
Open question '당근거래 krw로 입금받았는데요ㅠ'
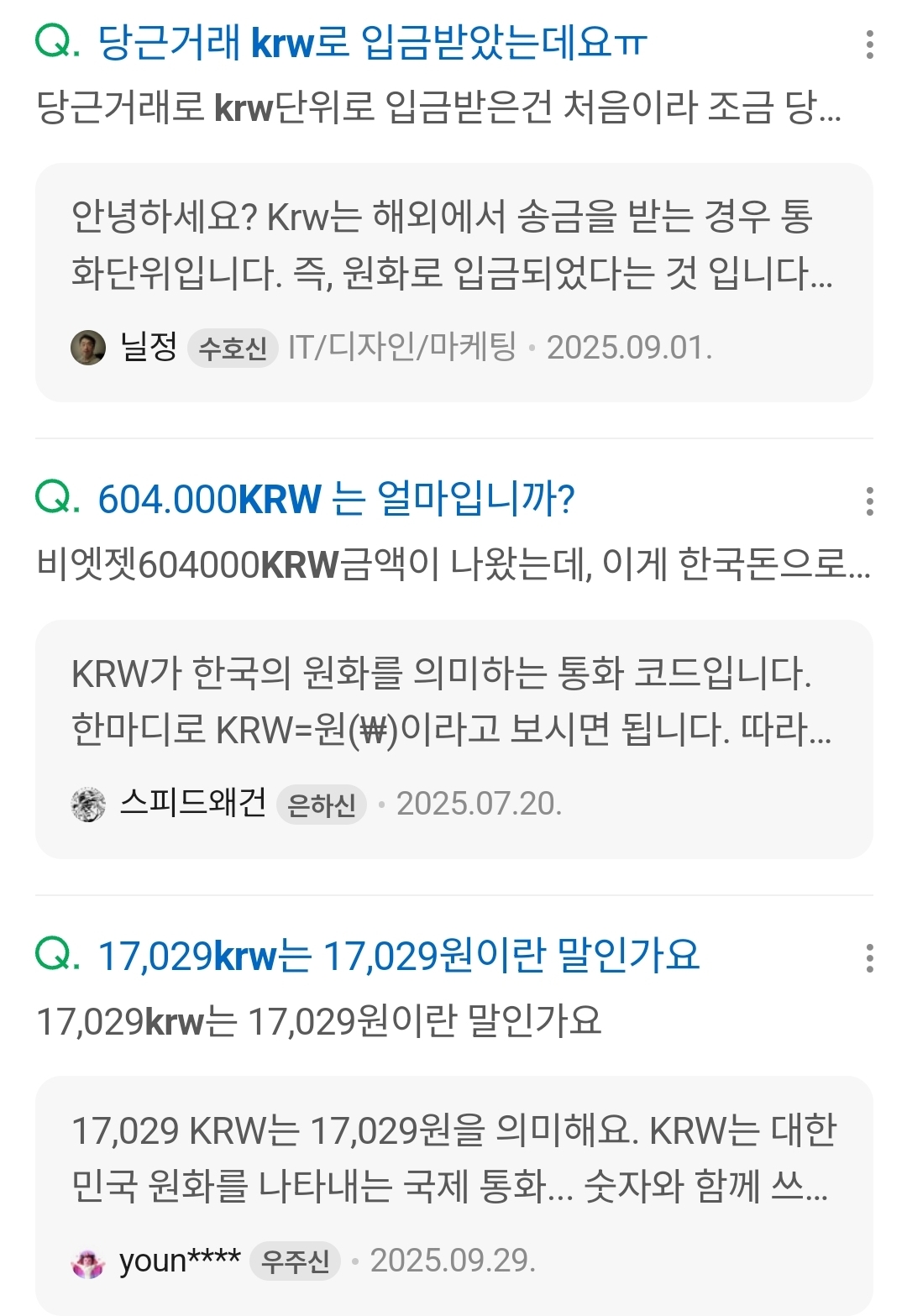372,44
